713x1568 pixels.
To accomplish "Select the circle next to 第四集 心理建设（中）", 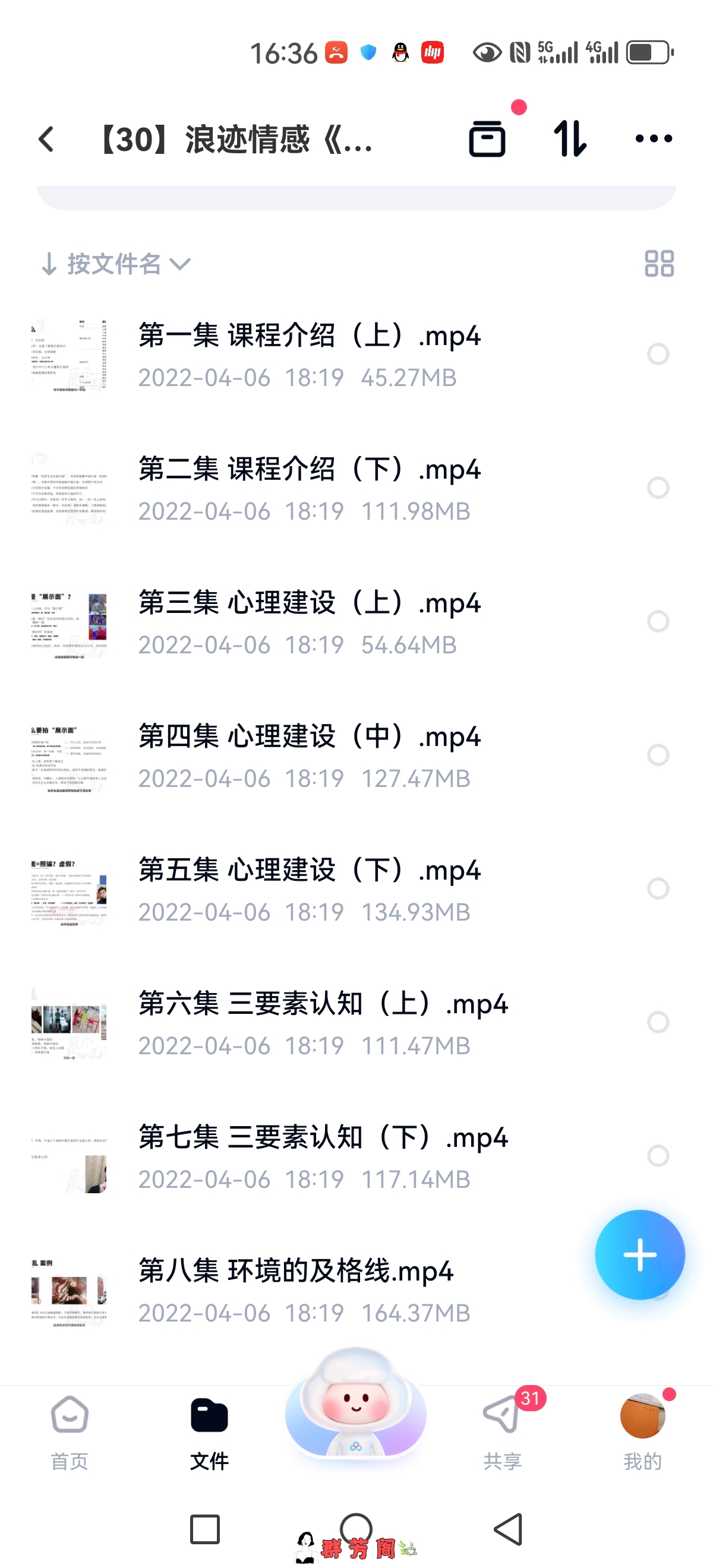I will [658, 755].
